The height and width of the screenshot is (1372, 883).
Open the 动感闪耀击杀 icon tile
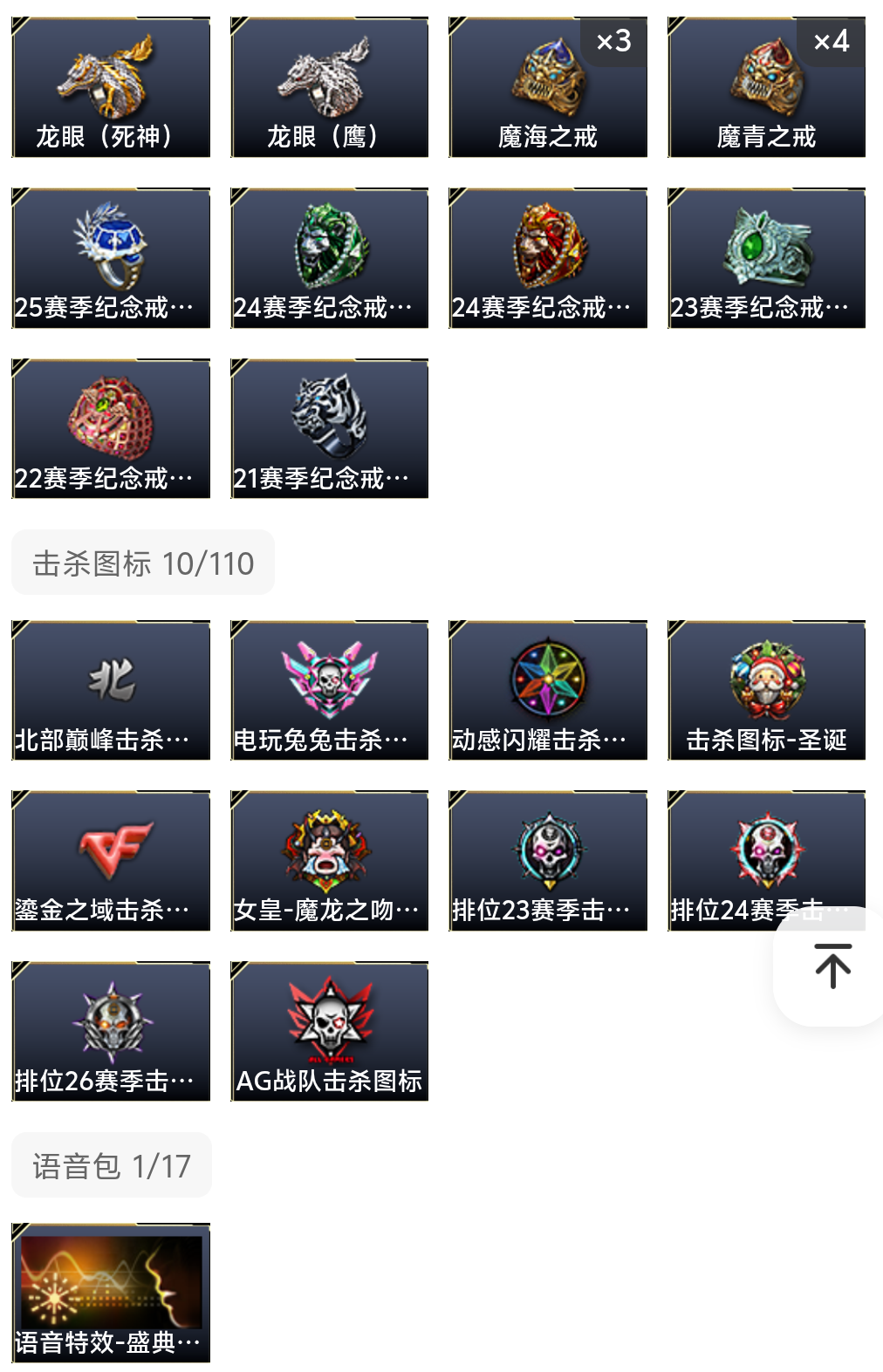click(x=548, y=690)
